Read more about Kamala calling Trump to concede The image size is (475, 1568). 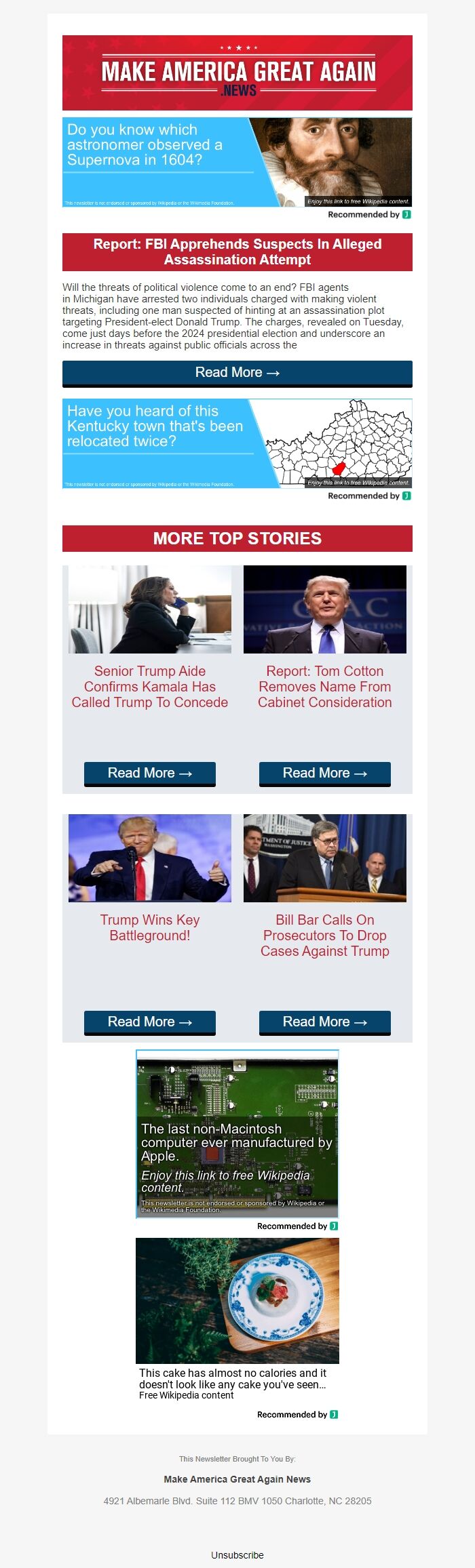click(x=150, y=773)
